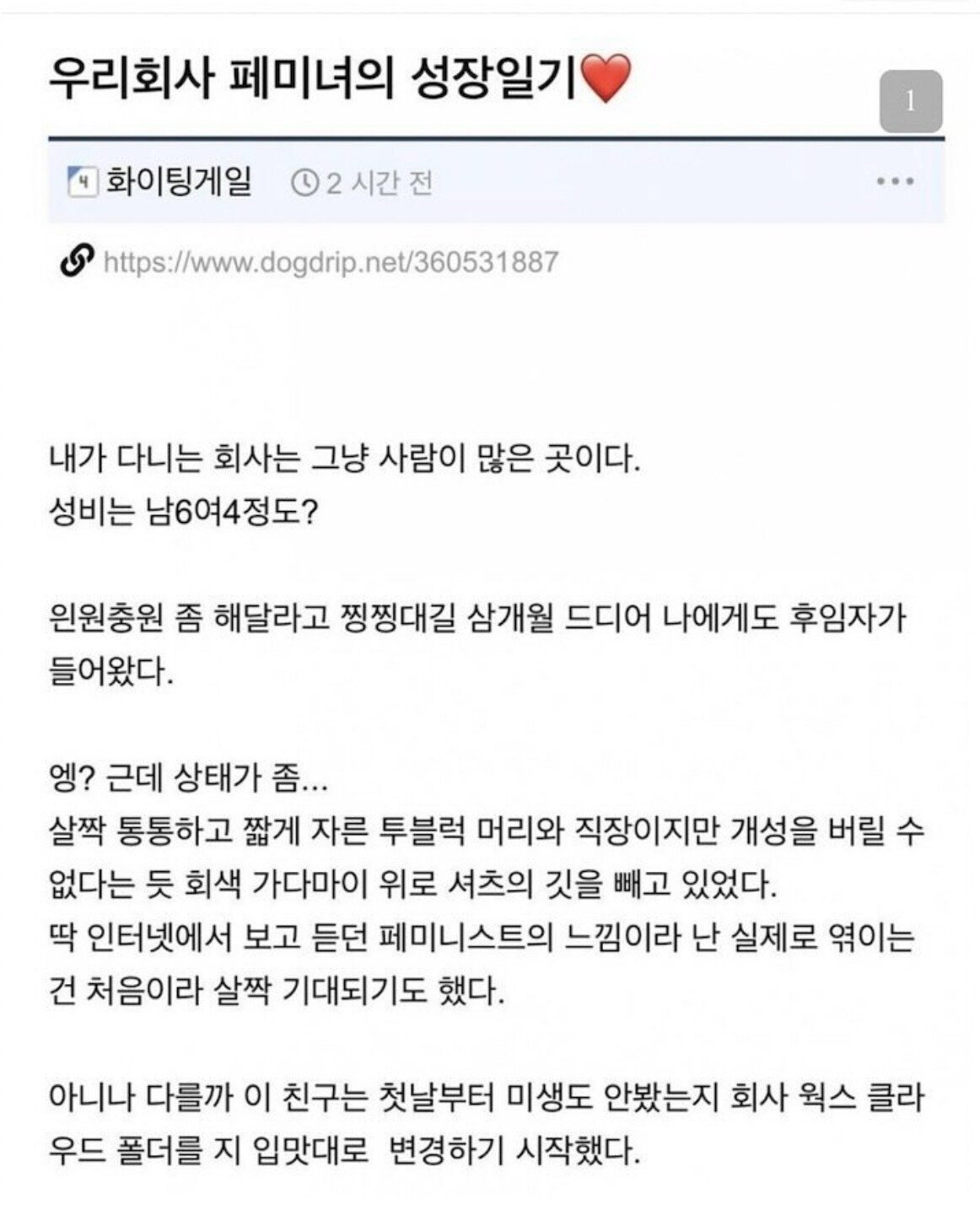This screenshot has width=980, height=1205.
Task: Tap the gray number 1 badge
Action: click(x=910, y=101)
